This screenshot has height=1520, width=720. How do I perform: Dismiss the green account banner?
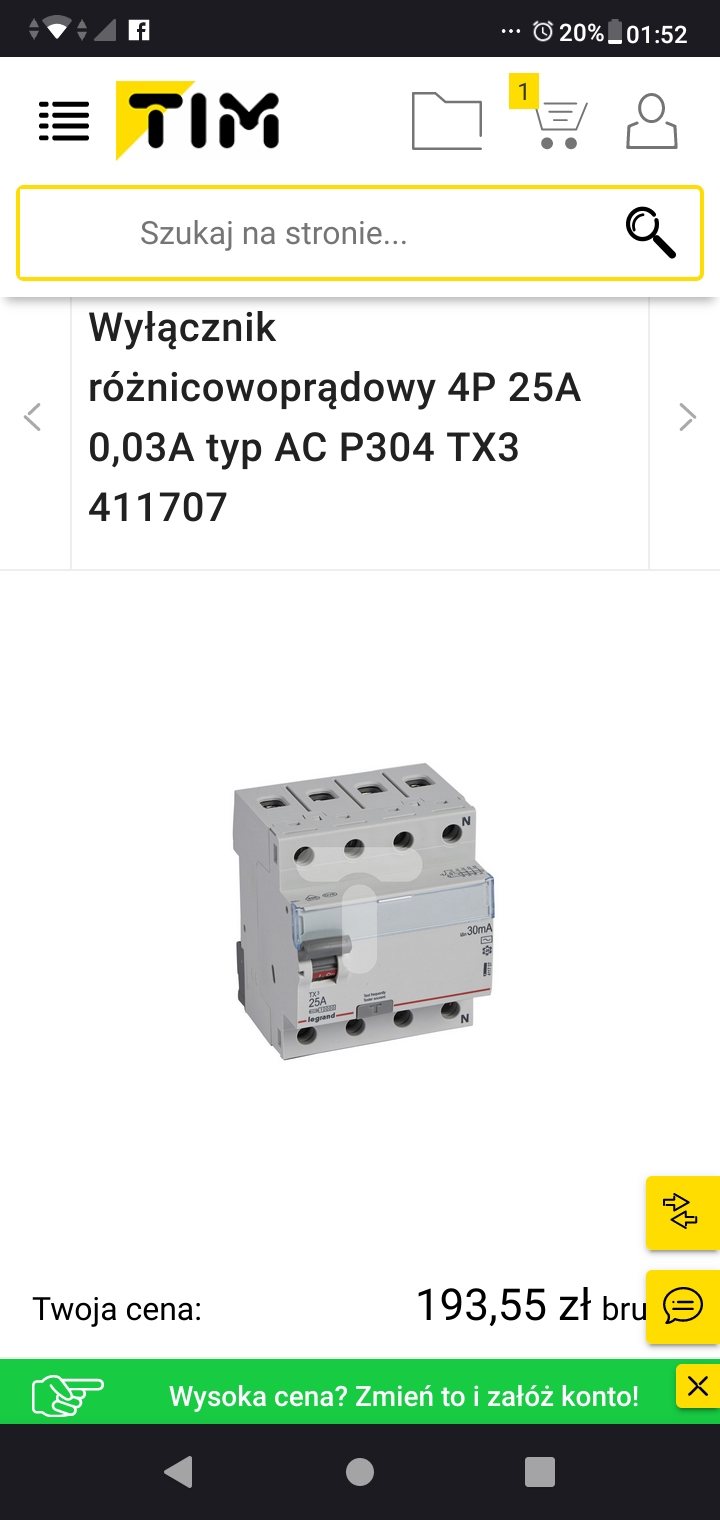click(x=697, y=1386)
